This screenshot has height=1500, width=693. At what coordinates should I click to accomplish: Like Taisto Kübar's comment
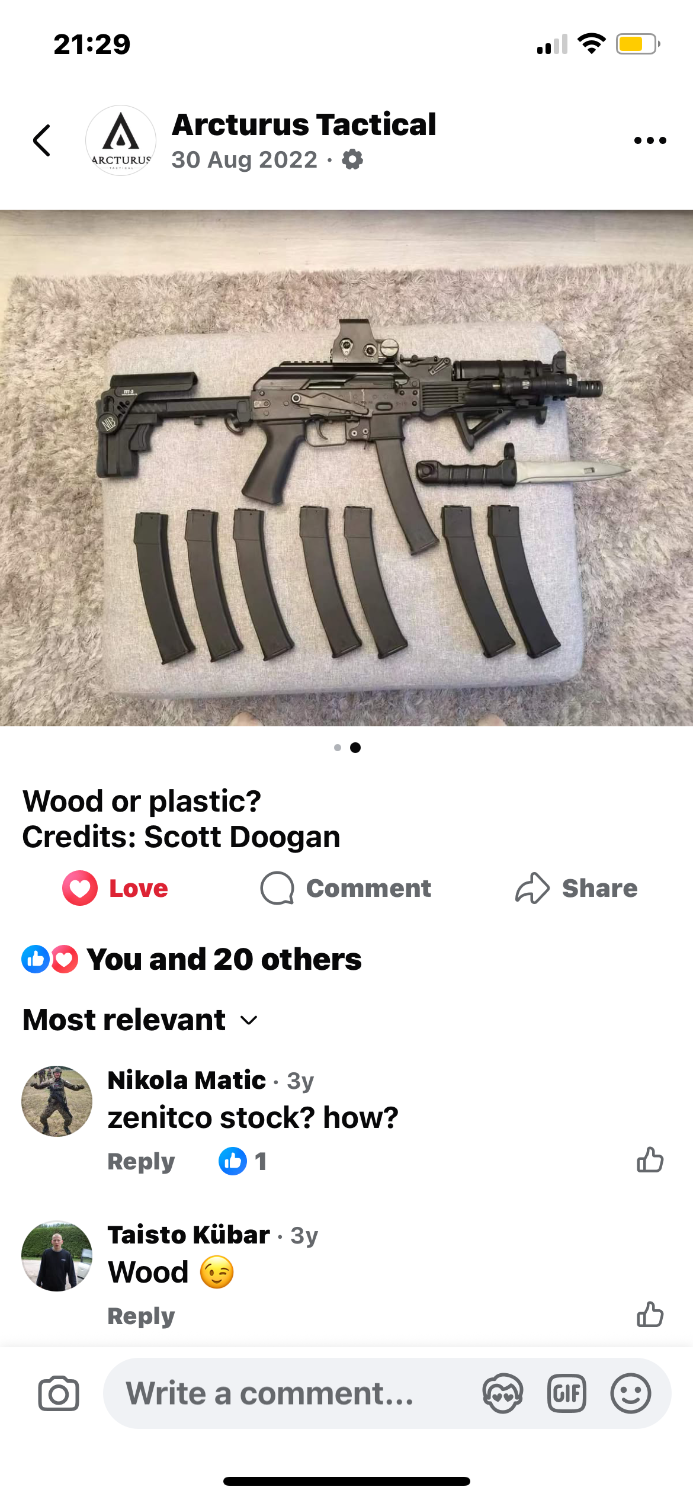coord(650,1314)
